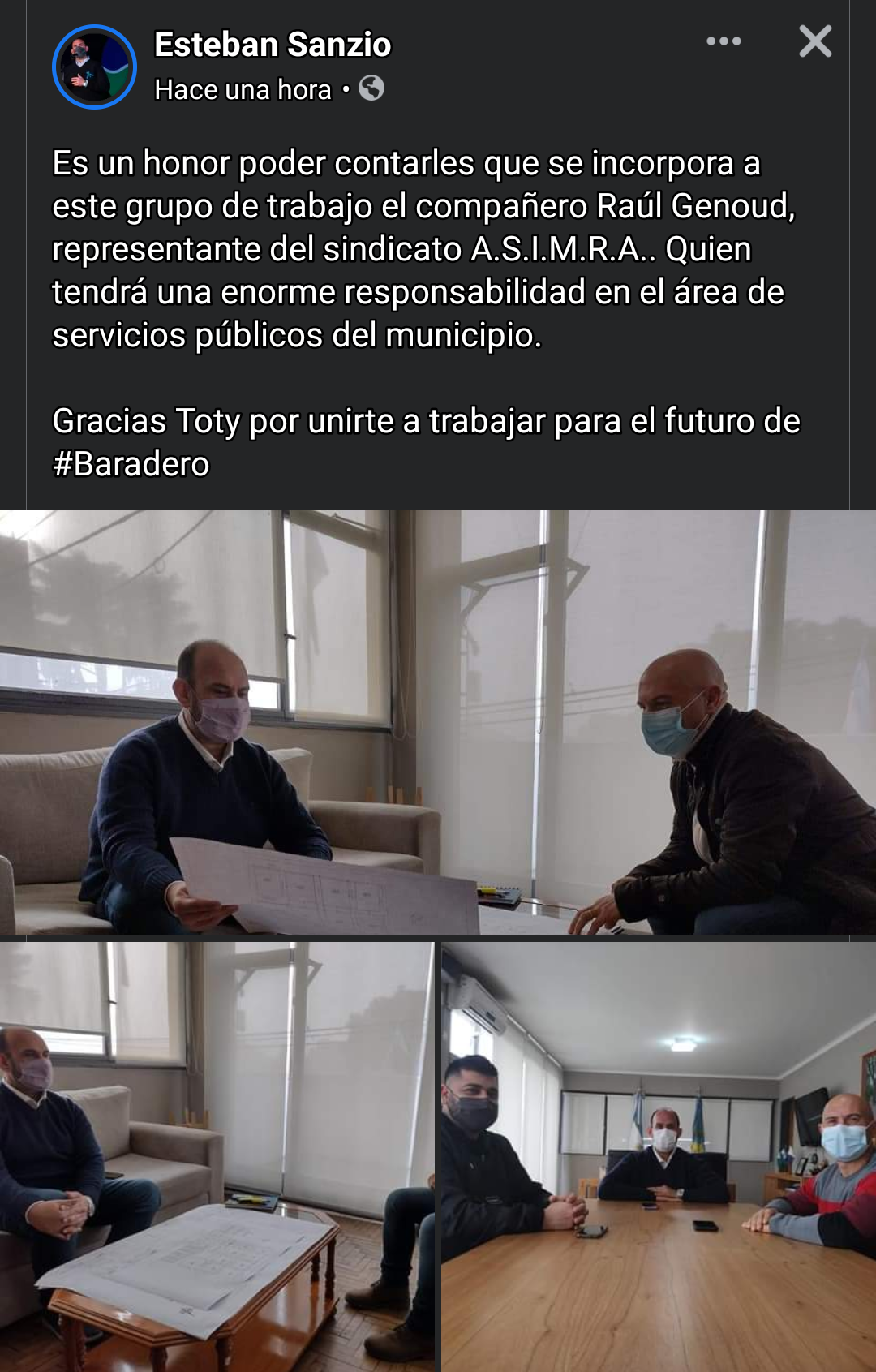View the photo with blueprints on coffee table

(x=217, y=1156)
